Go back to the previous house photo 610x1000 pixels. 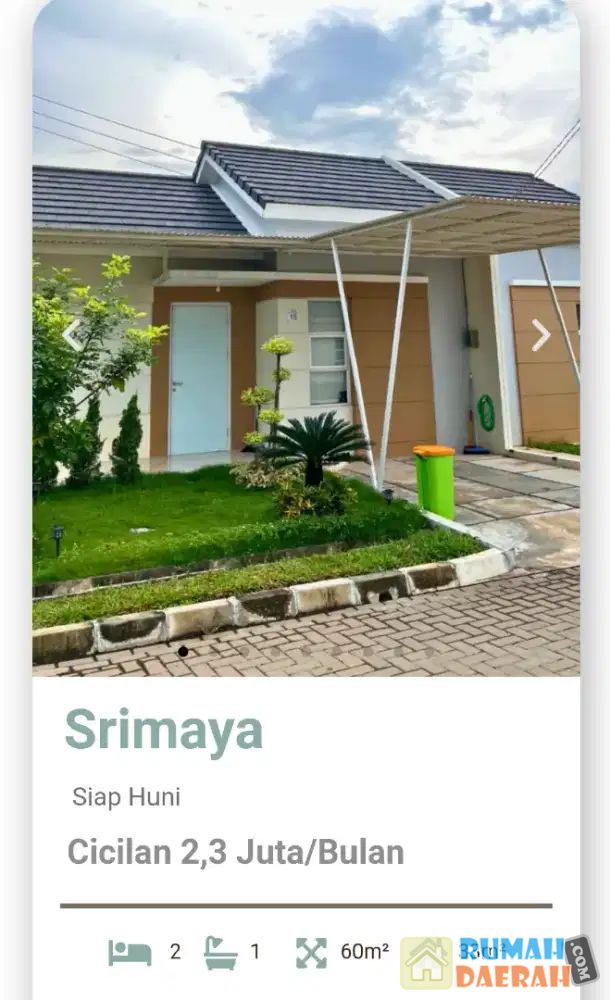pos(72,335)
